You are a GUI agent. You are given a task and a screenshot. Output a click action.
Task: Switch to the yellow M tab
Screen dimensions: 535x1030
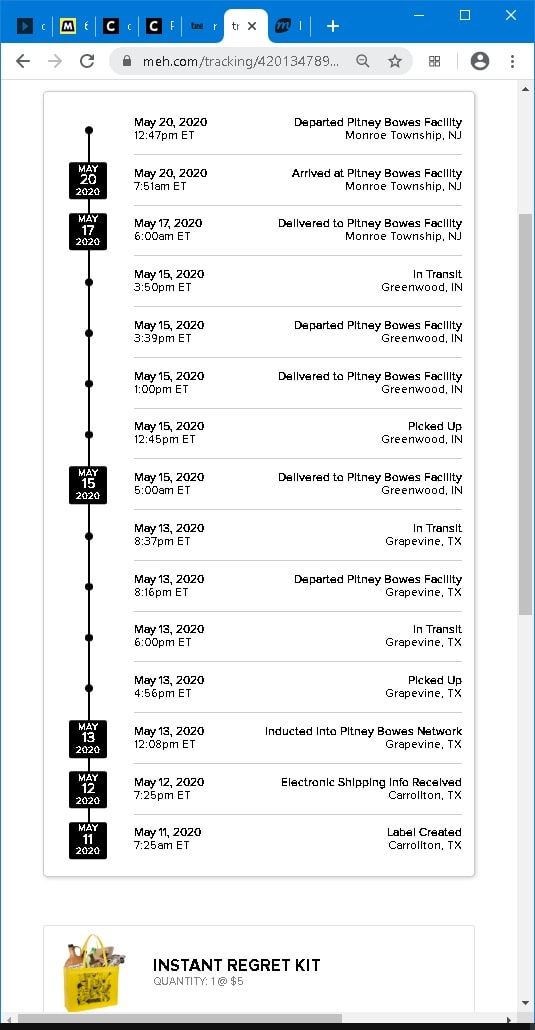pos(74,26)
